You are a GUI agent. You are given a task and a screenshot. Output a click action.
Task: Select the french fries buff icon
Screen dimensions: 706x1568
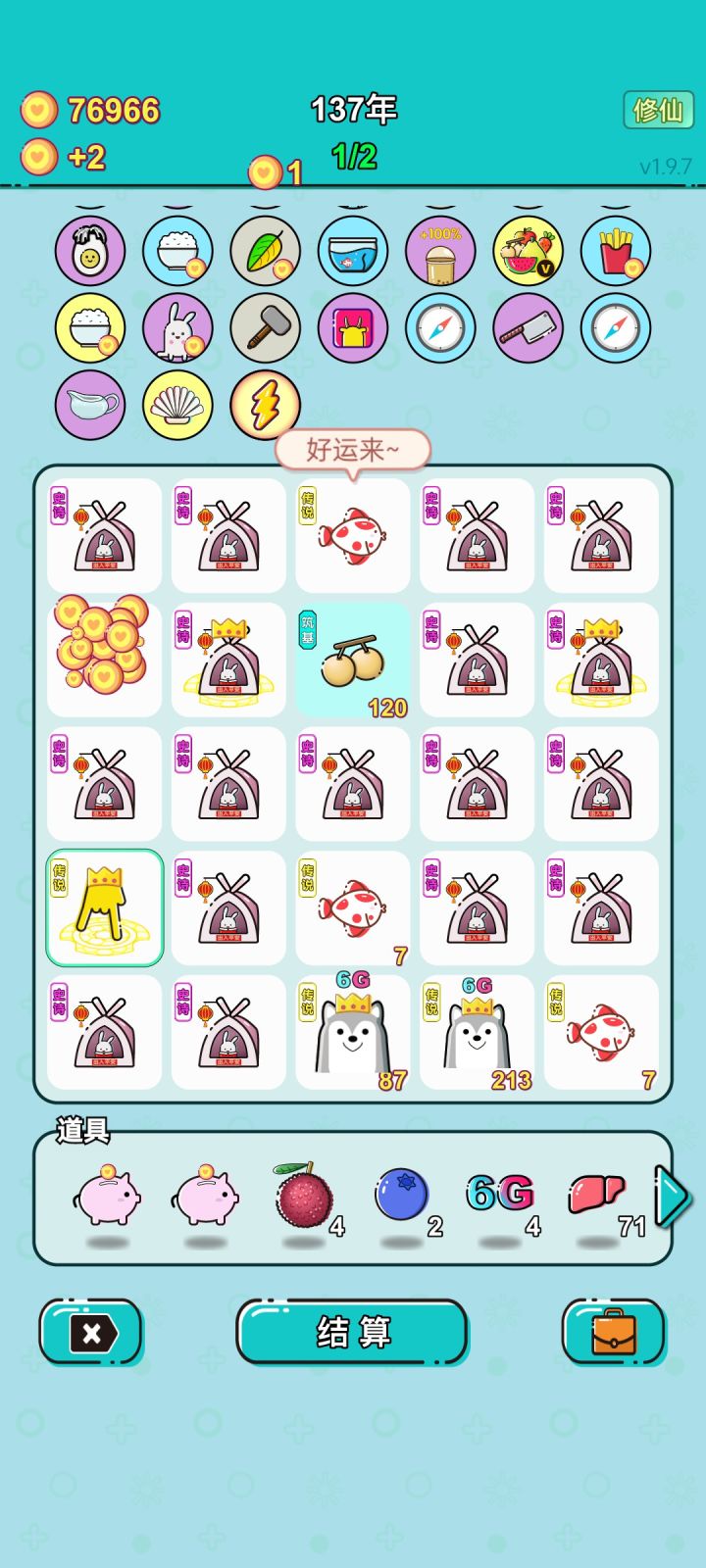click(x=615, y=252)
